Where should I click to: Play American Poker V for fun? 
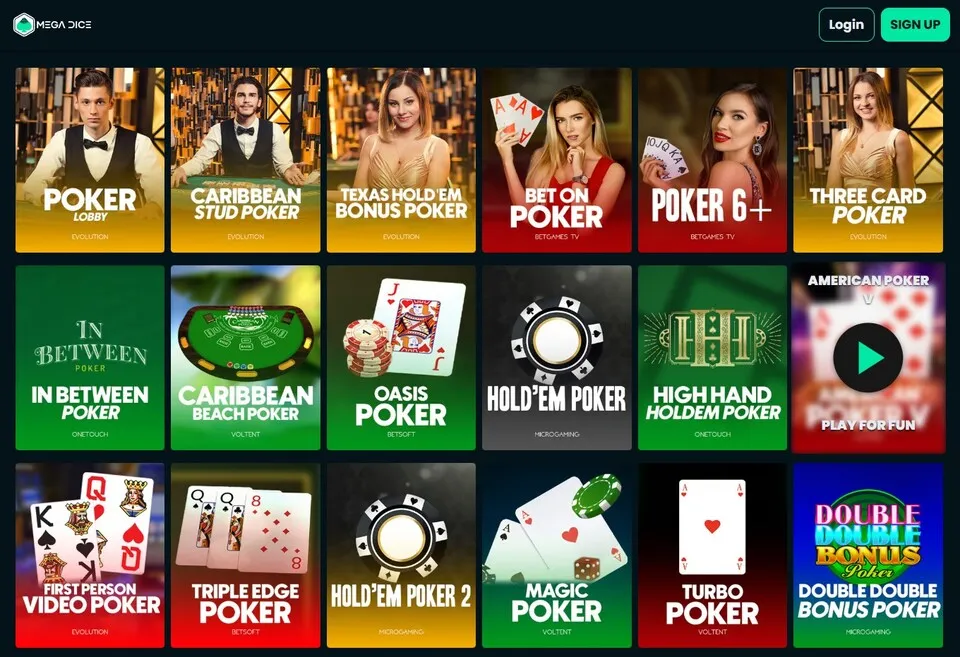(x=867, y=357)
